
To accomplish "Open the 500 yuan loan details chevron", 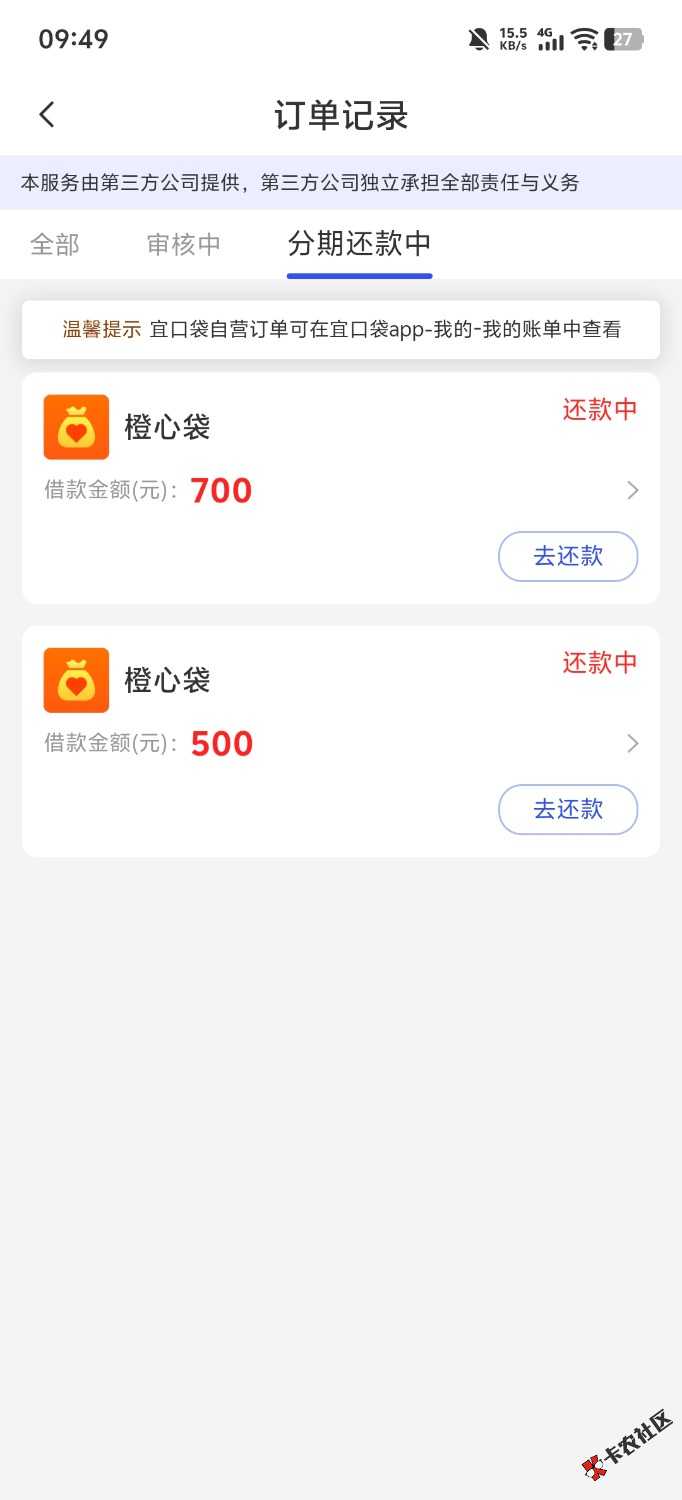I will (x=632, y=743).
